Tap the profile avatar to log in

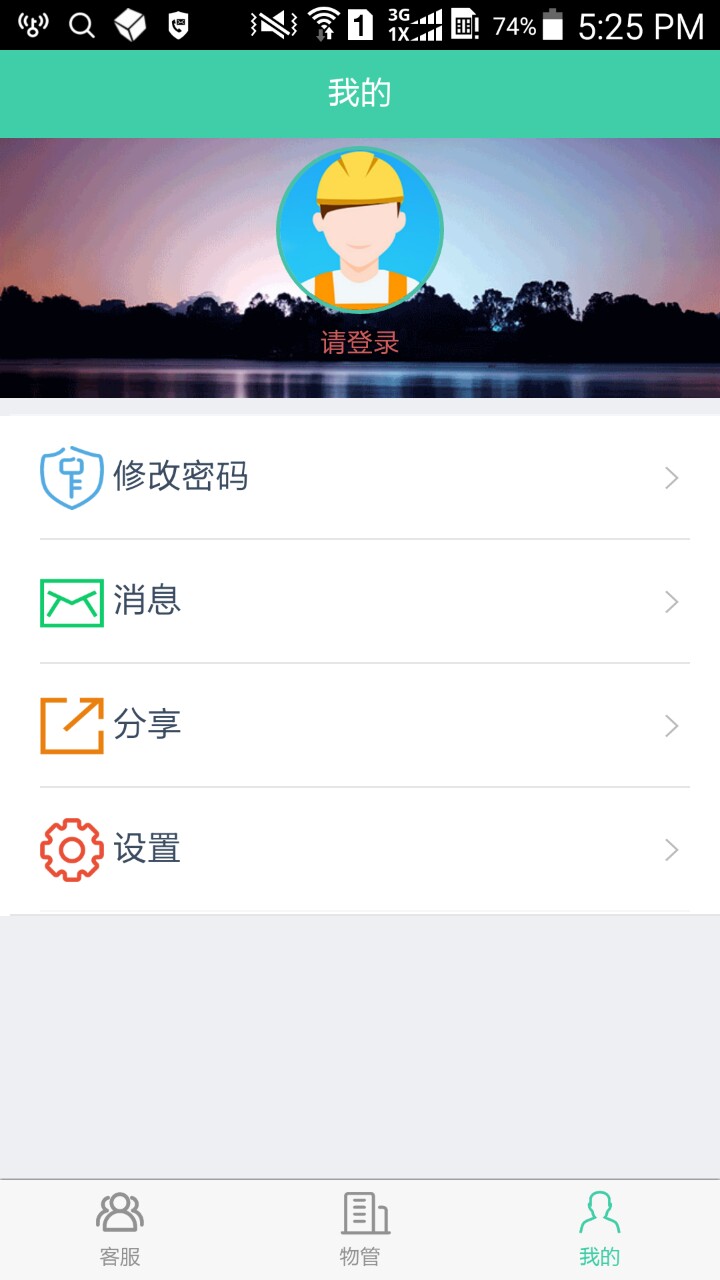coord(360,230)
